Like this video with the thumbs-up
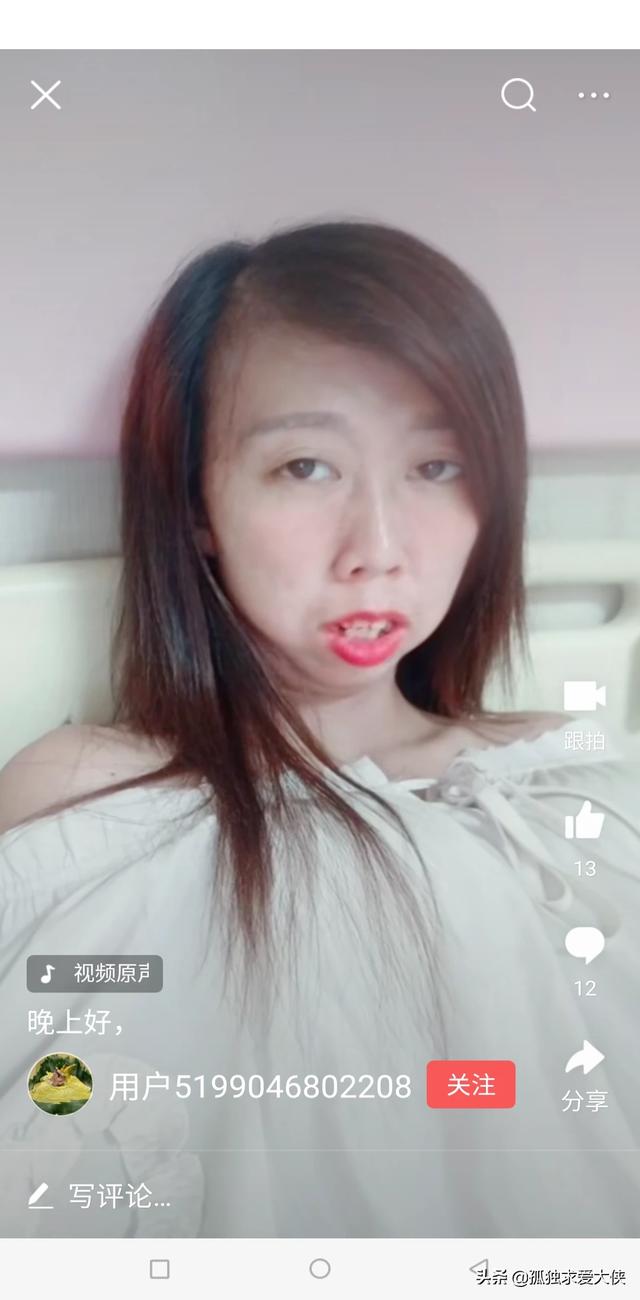Screen dimensions: 640x1300 (x=584, y=821)
